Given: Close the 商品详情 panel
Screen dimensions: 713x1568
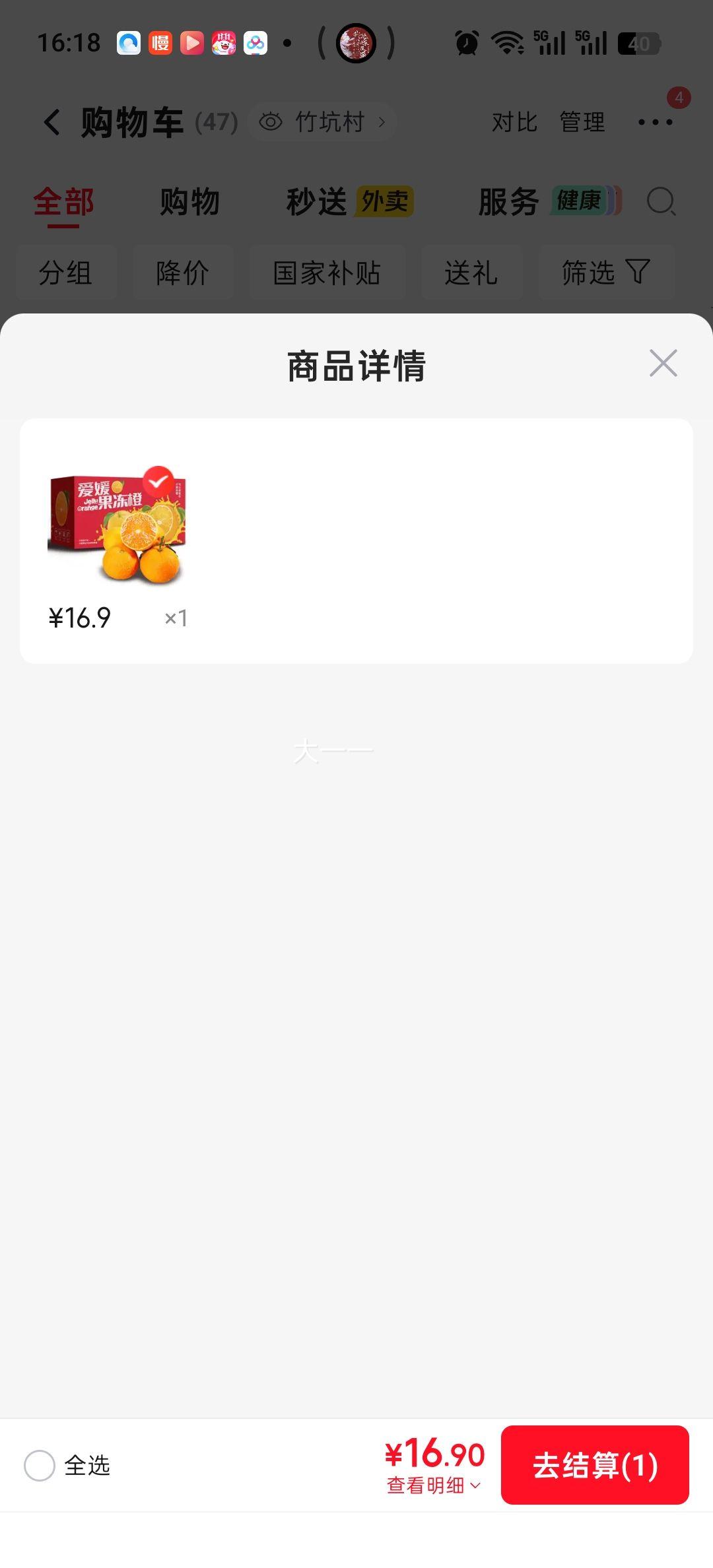Looking at the screenshot, I should tap(663, 363).
